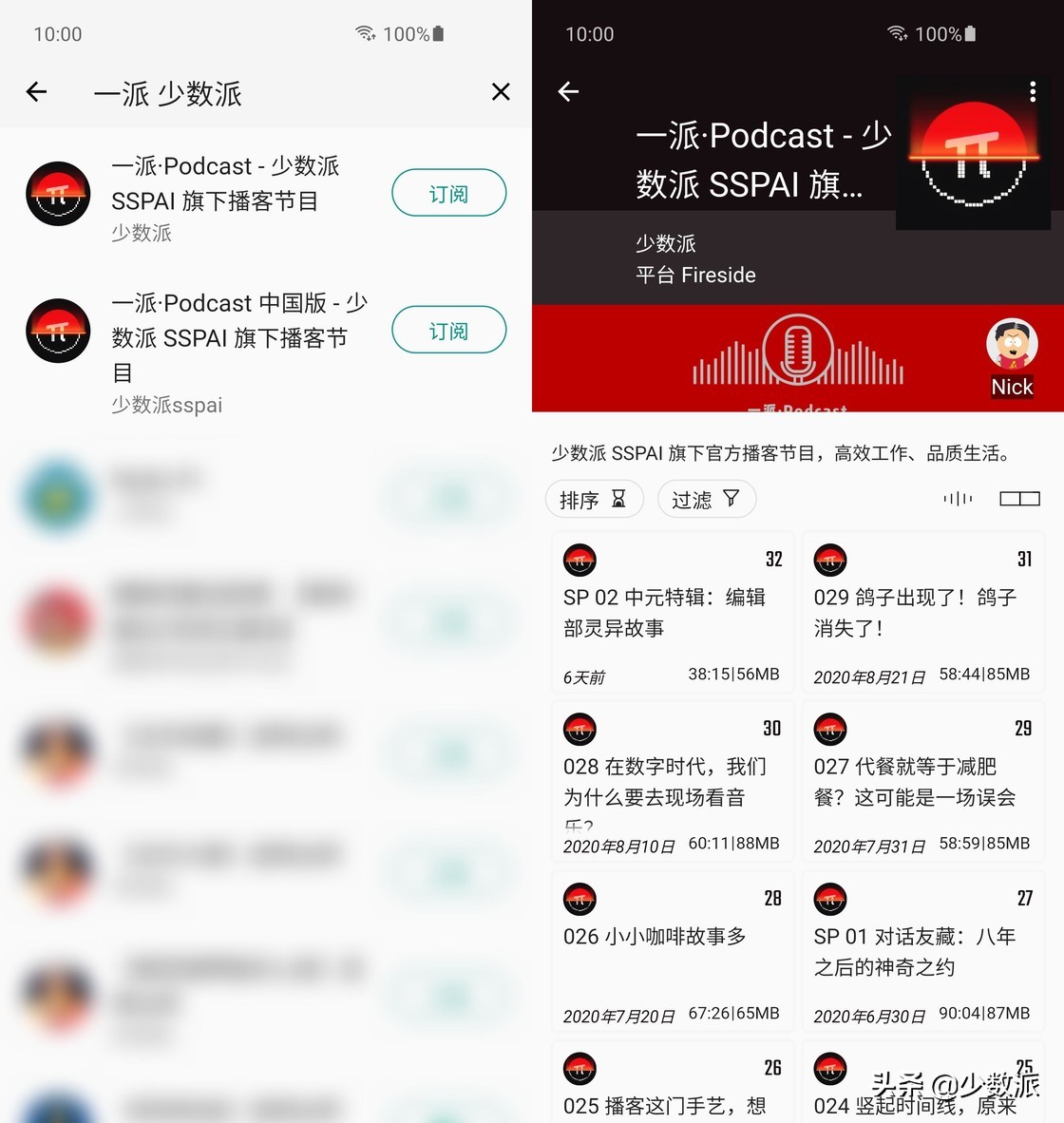Subscribe to 一派·Podcast 中国版

[448, 330]
